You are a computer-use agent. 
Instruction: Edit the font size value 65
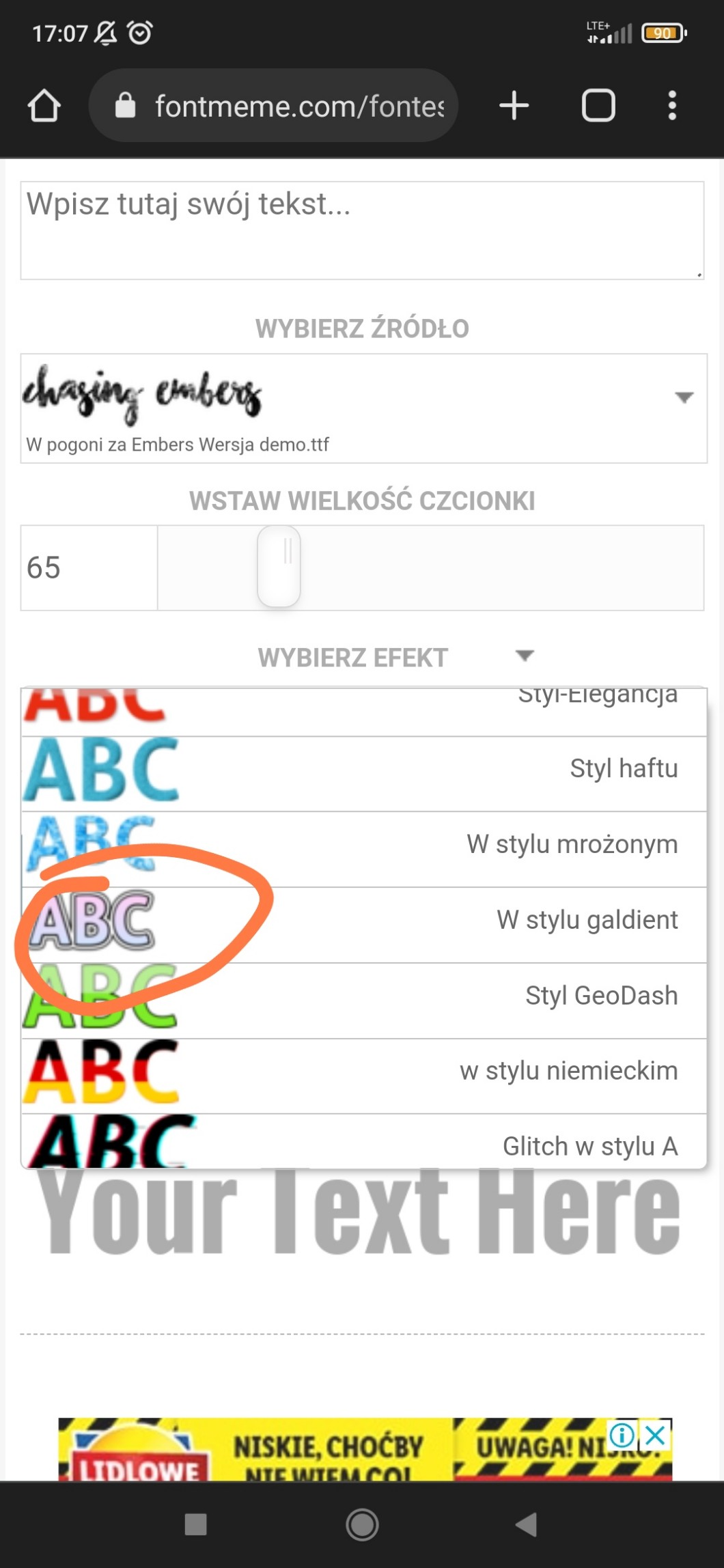tap(89, 568)
